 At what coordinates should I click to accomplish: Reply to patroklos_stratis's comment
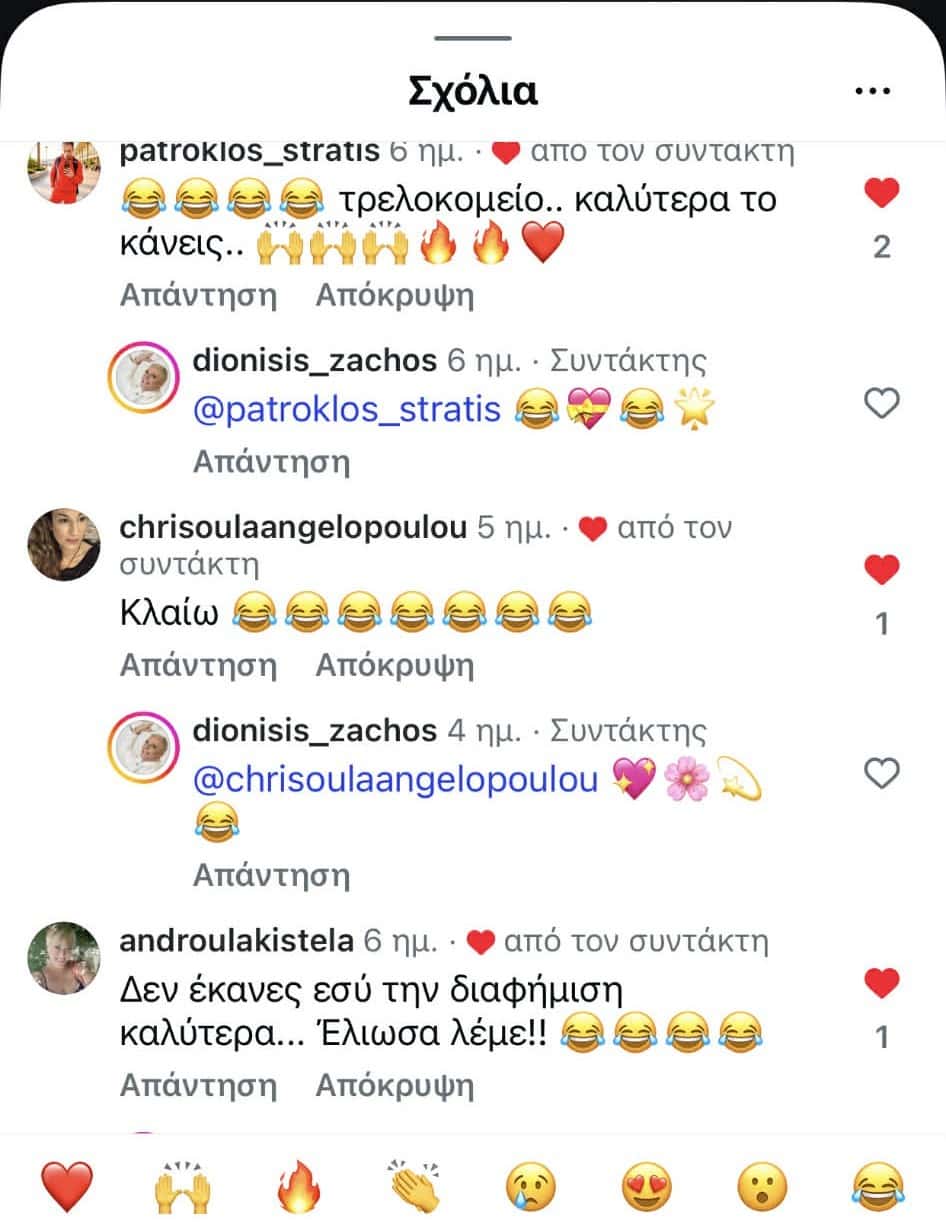(x=197, y=296)
